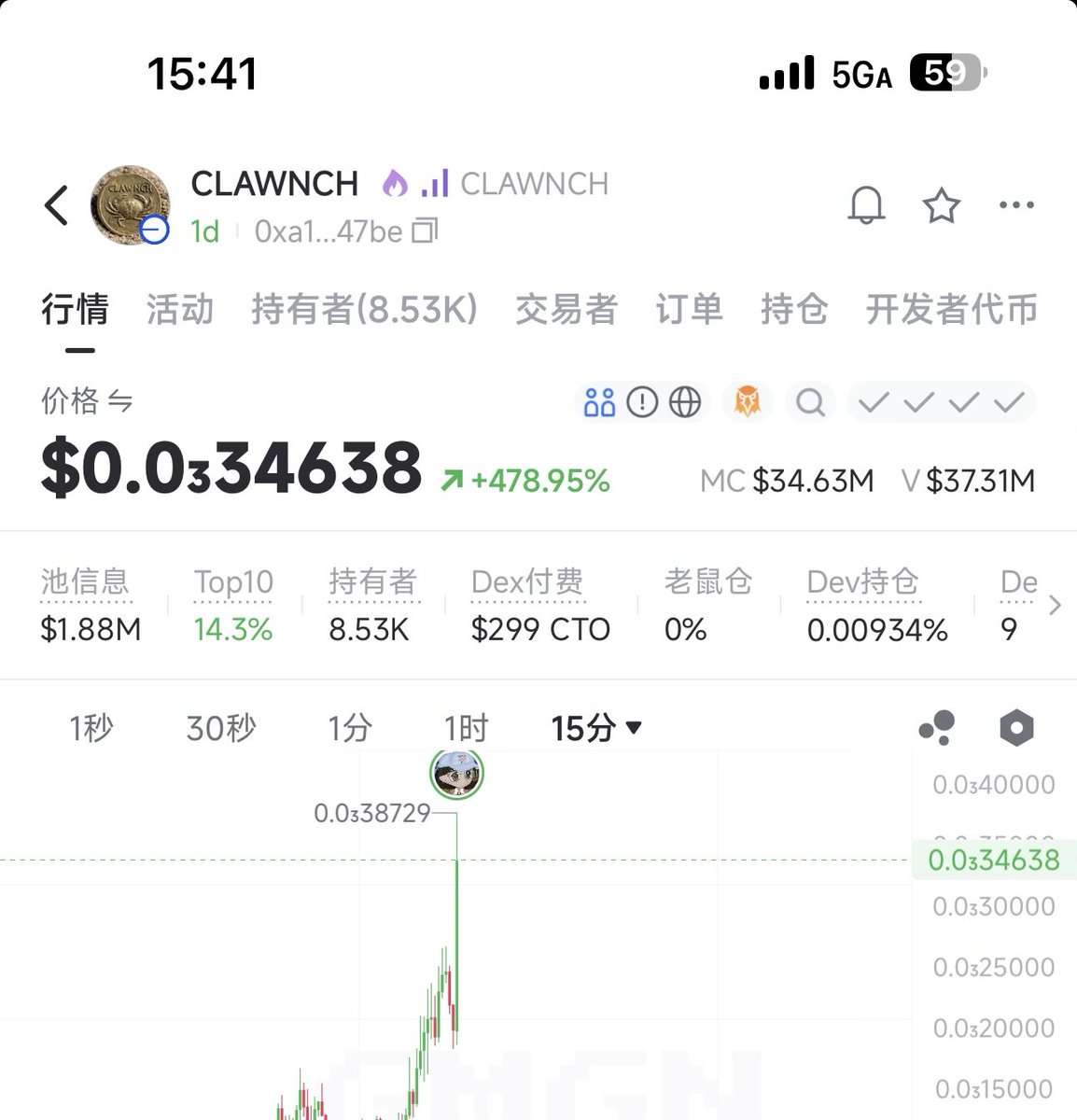1077x1120 pixels.
Task: Switch to the 交易者 tab
Action: tap(566, 309)
